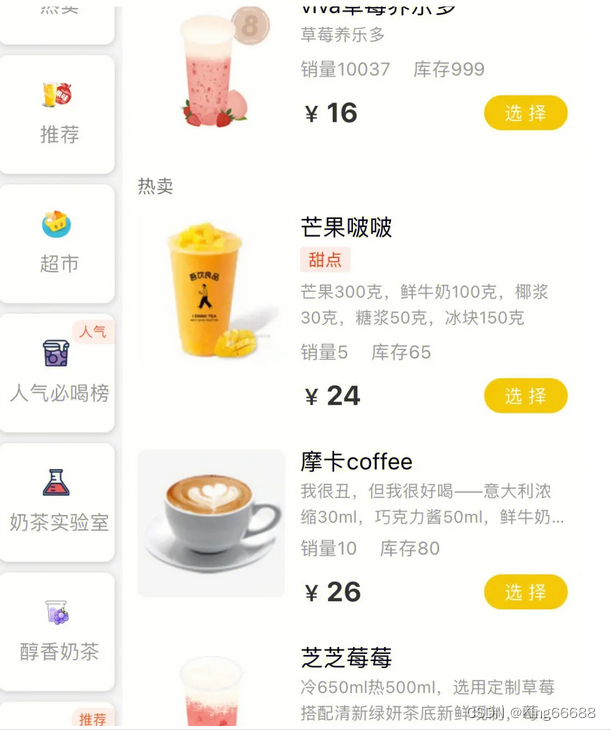The height and width of the screenshot is (730, 611).
Task: Switch to the 醇香奶茶 category
Action: 57,631
